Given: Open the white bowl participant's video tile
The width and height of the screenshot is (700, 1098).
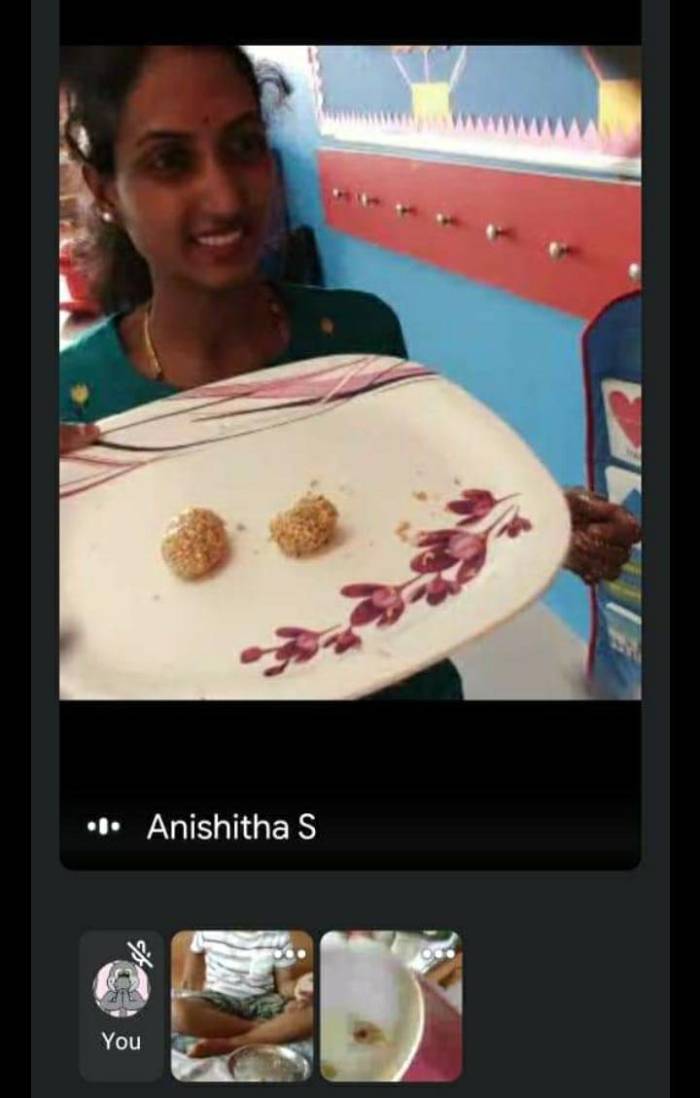Looking at the screenshot, I should [x=391, y=1005].
